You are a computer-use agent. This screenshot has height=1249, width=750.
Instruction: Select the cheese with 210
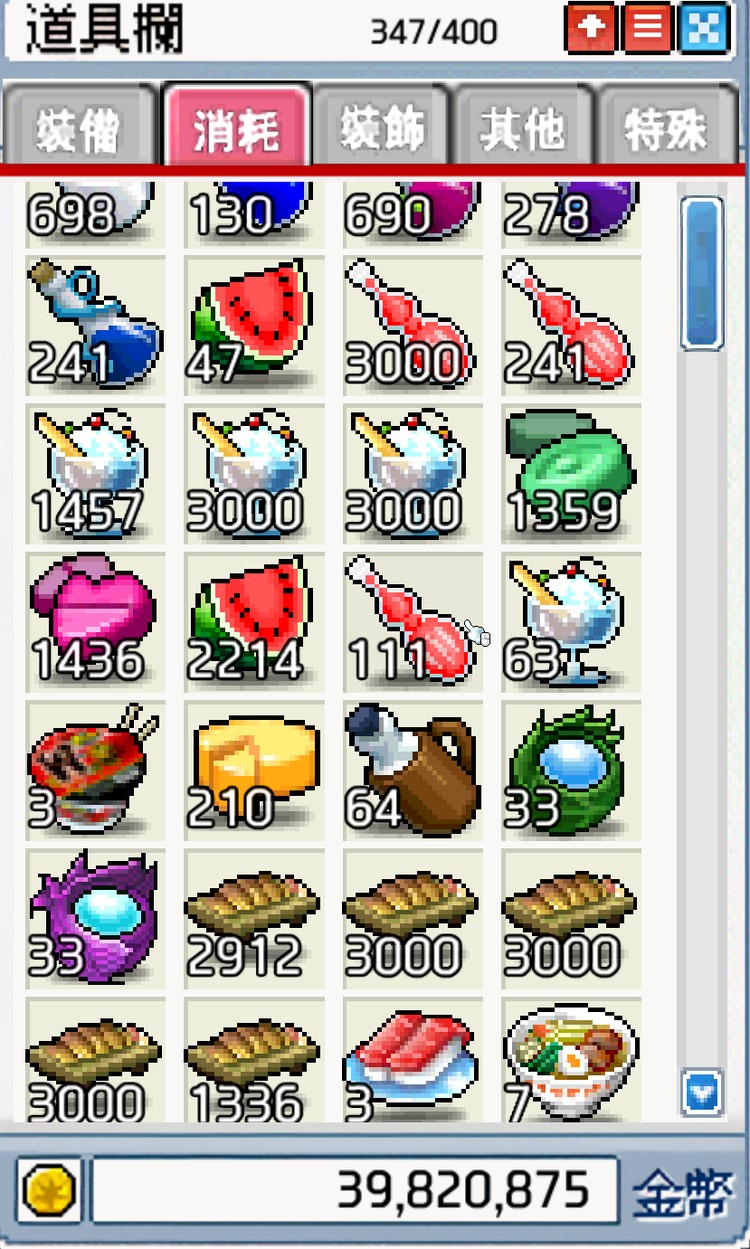coord(254,769)
